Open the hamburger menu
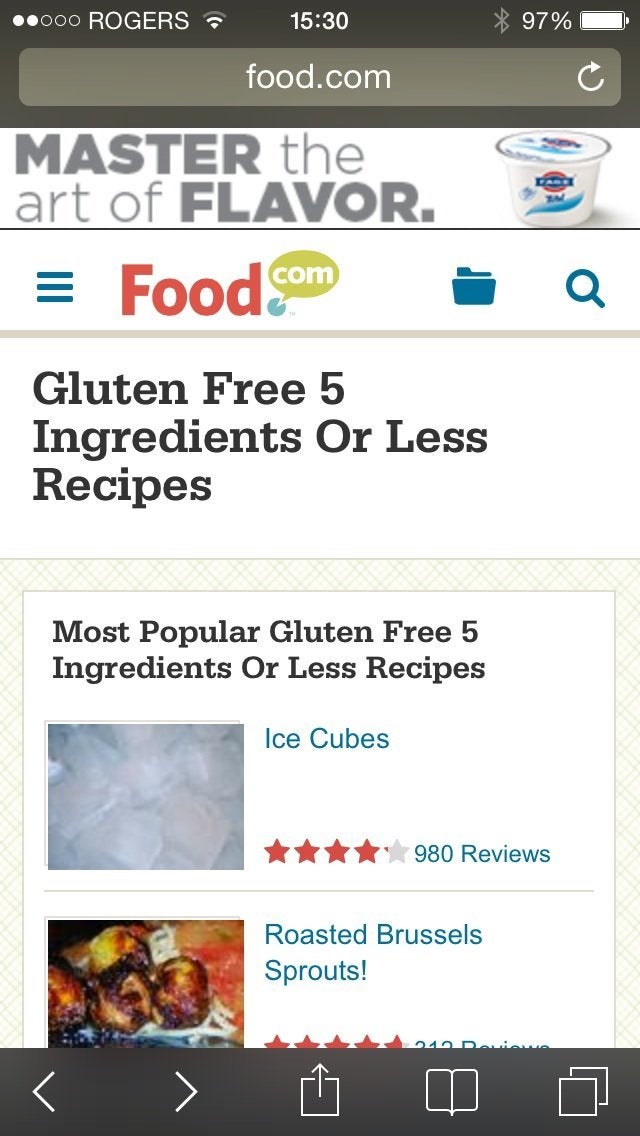 click(x=55, y=287)
